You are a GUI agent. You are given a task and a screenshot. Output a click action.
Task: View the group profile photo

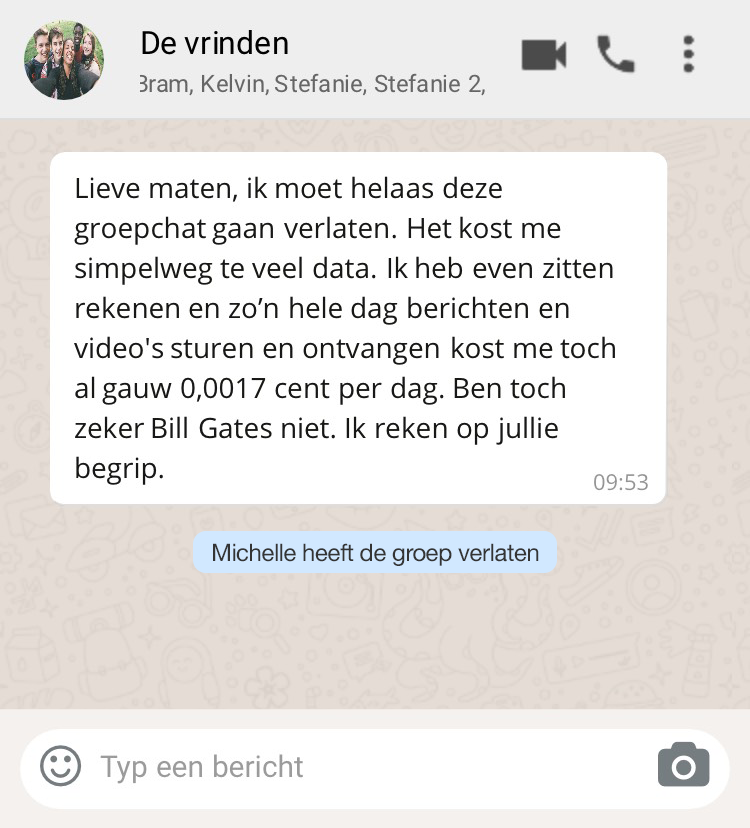coord(64,60)
